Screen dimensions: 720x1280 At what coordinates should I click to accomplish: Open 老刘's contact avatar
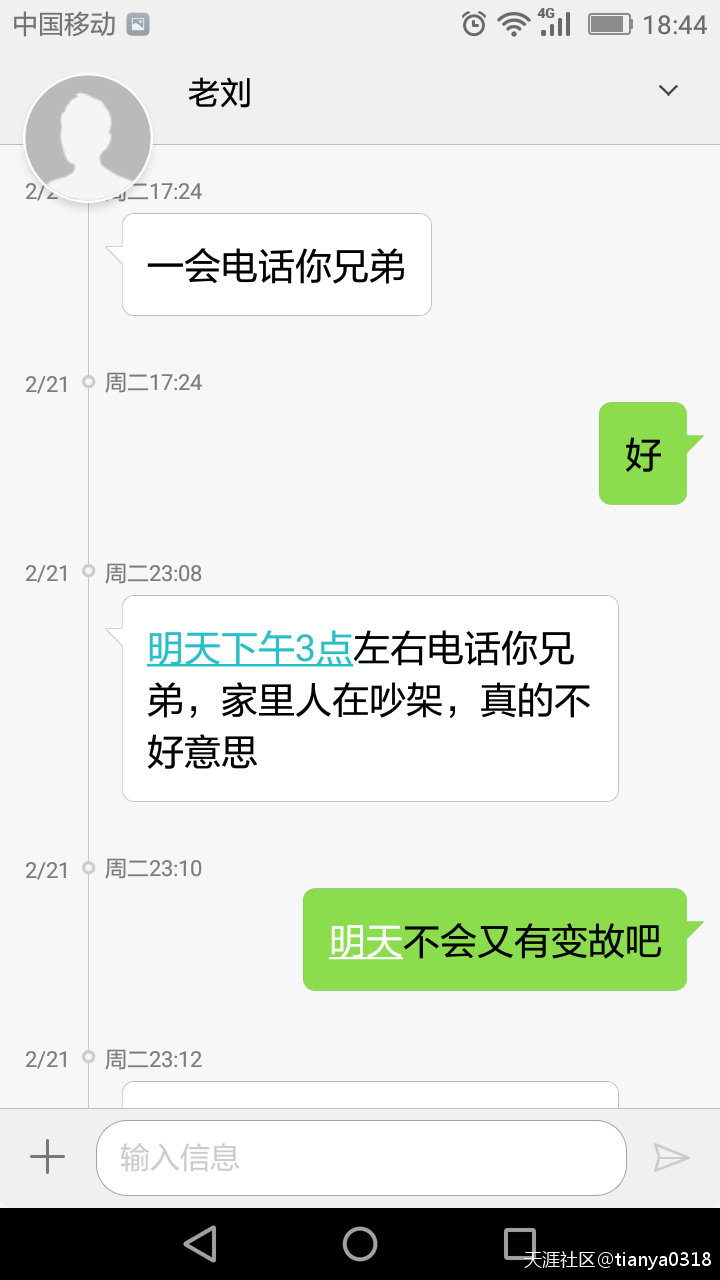point(88,137)
